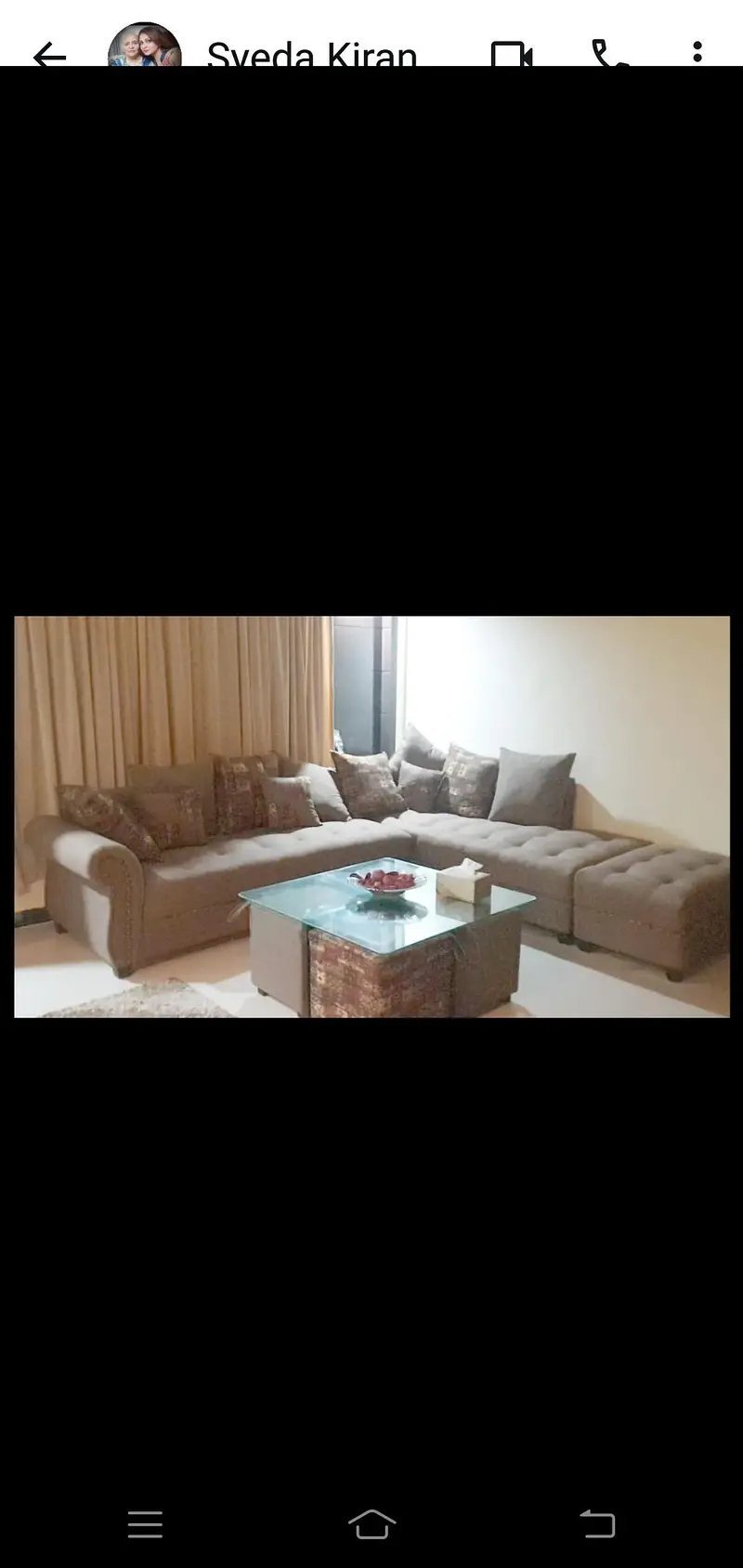Viewport: 743px width, 1568px height.
Task: Open the sofa photo
Action: 371,817
